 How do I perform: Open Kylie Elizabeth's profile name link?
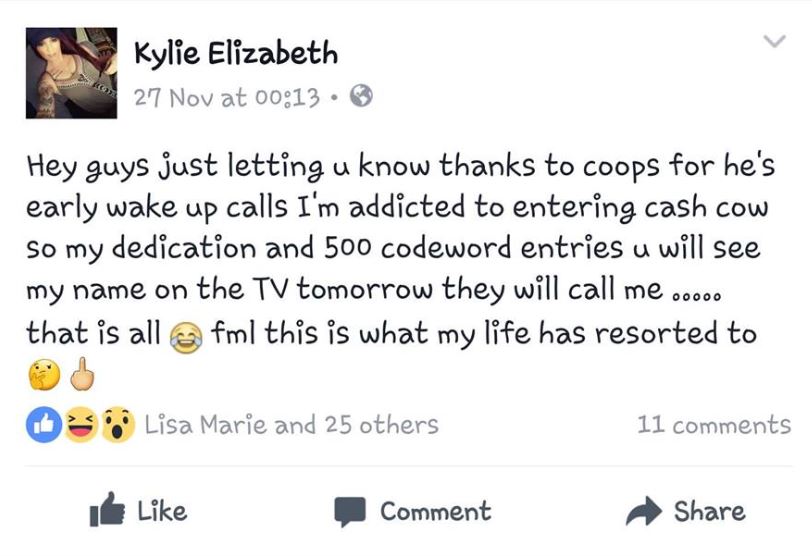coord(235,53)
